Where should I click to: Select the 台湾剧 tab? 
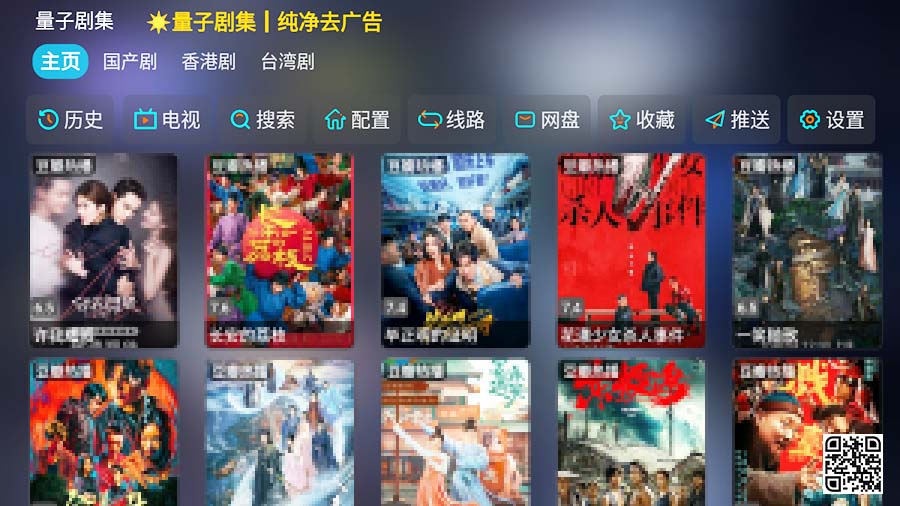coord(287,61)
